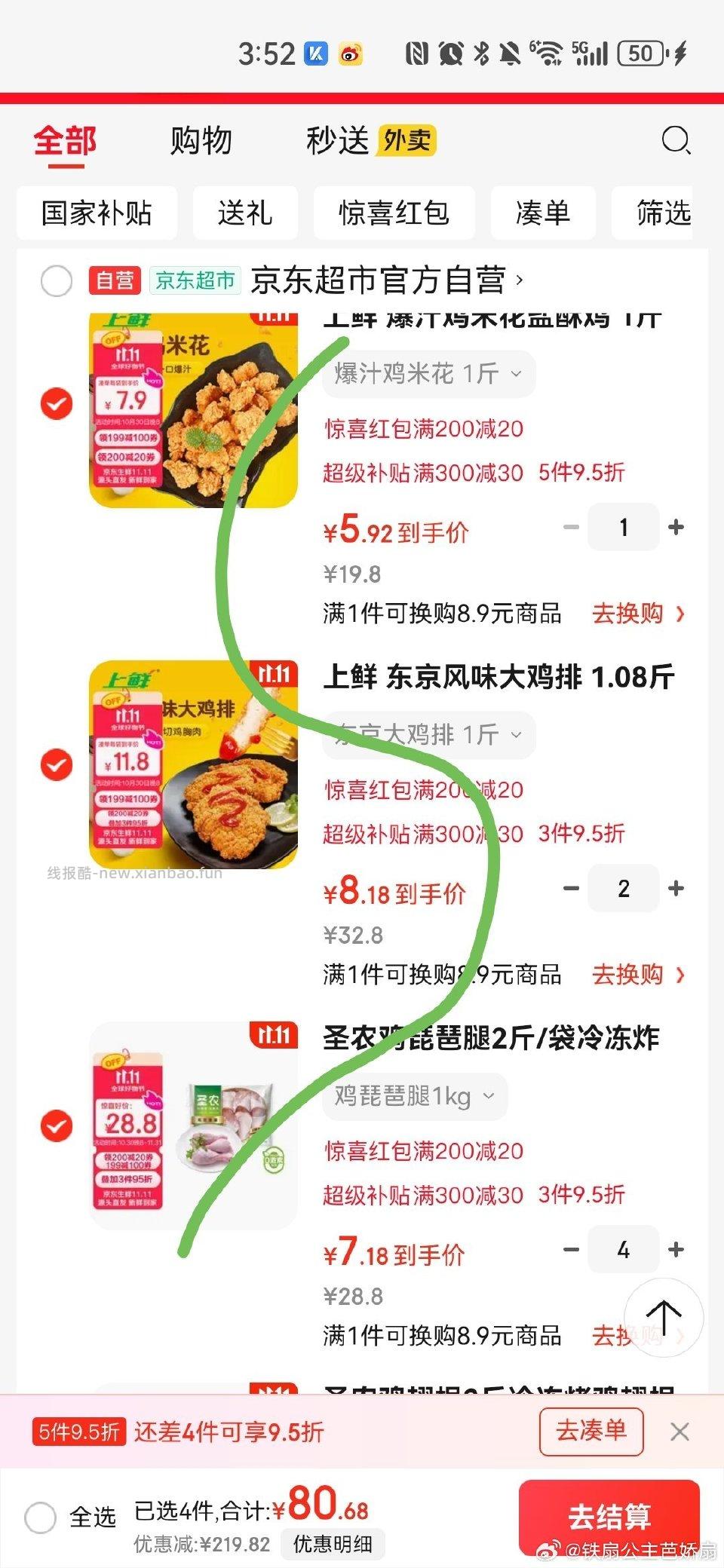Screen dimensions: 724x1568
Task: Increase 爆汁鸡米花 quantity with plus icon
Action: click(676, 527)
